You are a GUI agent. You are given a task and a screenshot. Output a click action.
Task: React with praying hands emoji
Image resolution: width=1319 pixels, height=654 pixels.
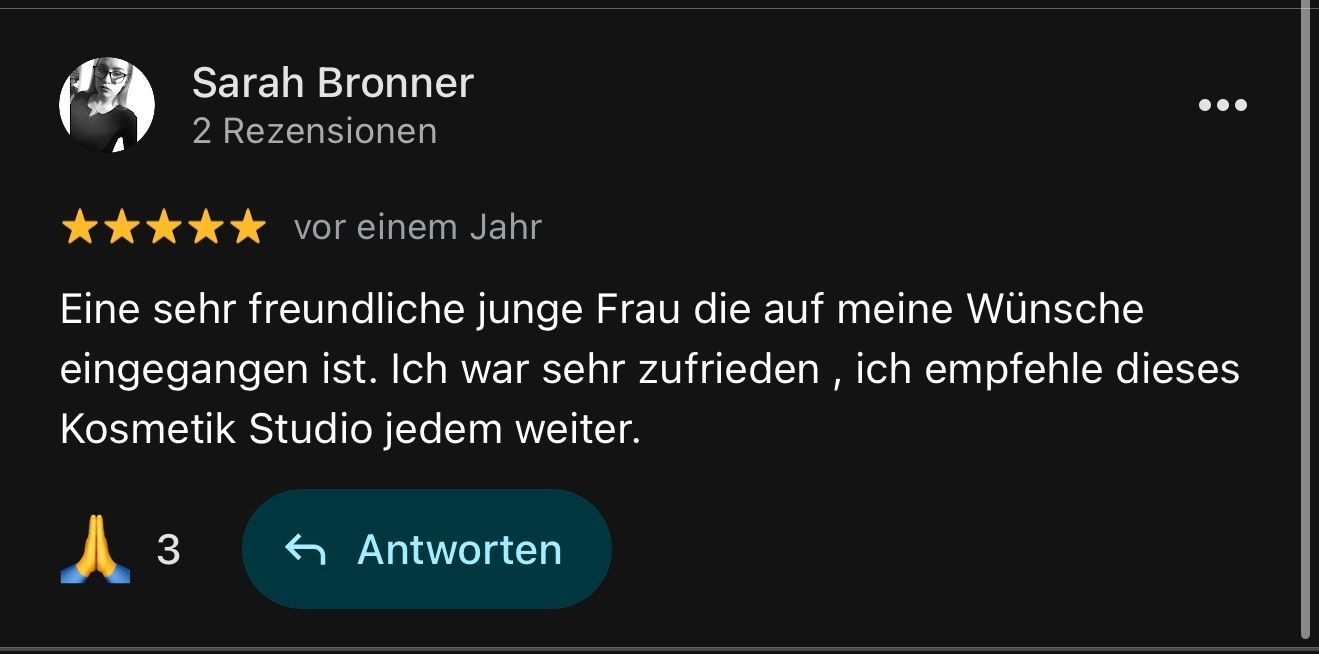click(95, 551)
